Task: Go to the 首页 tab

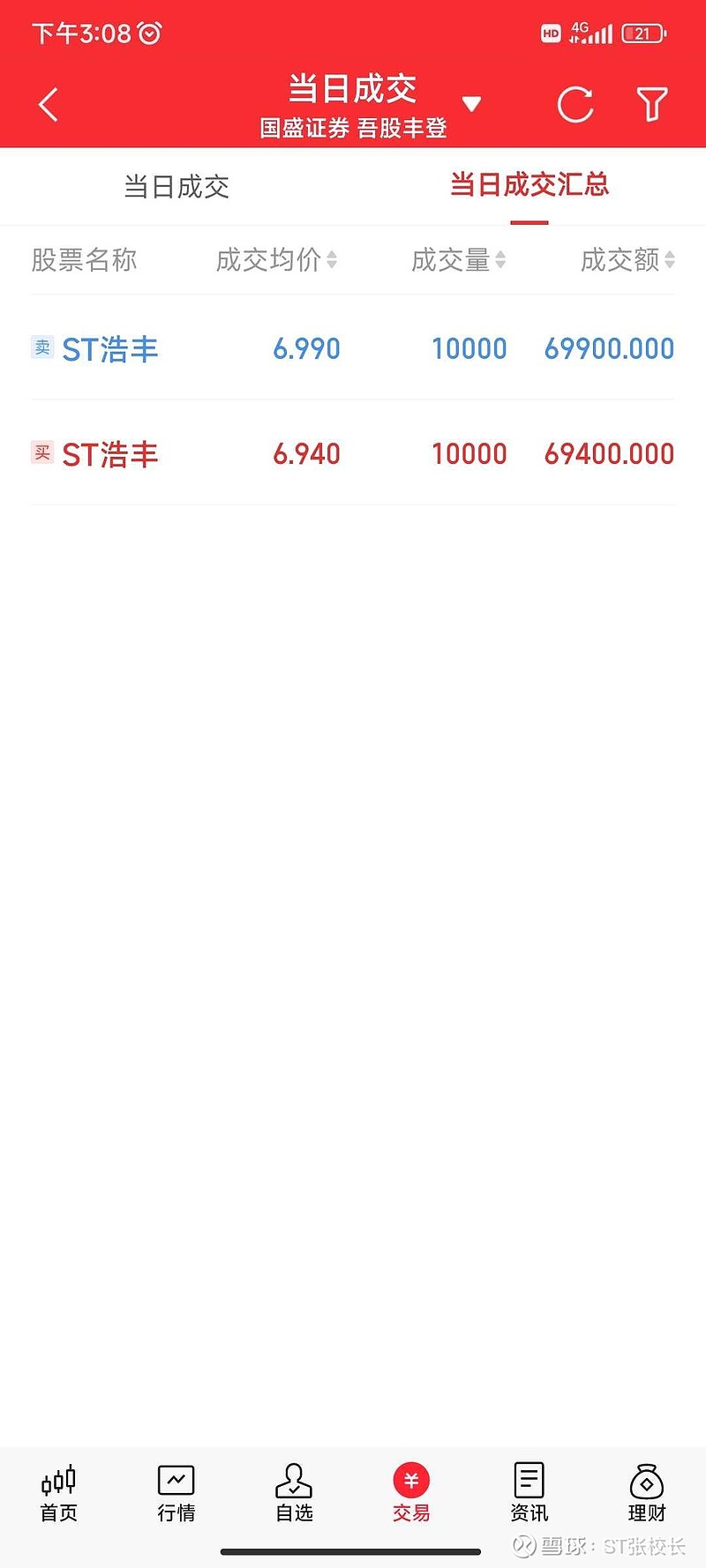Action: point(59,1493)
